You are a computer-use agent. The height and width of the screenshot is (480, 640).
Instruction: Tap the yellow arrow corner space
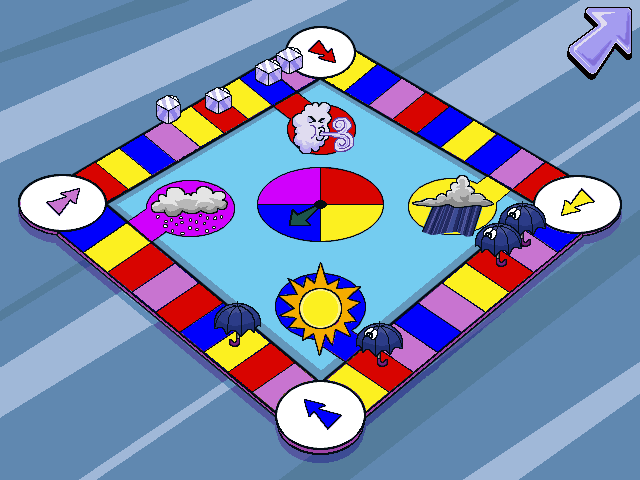pos(577,205)
